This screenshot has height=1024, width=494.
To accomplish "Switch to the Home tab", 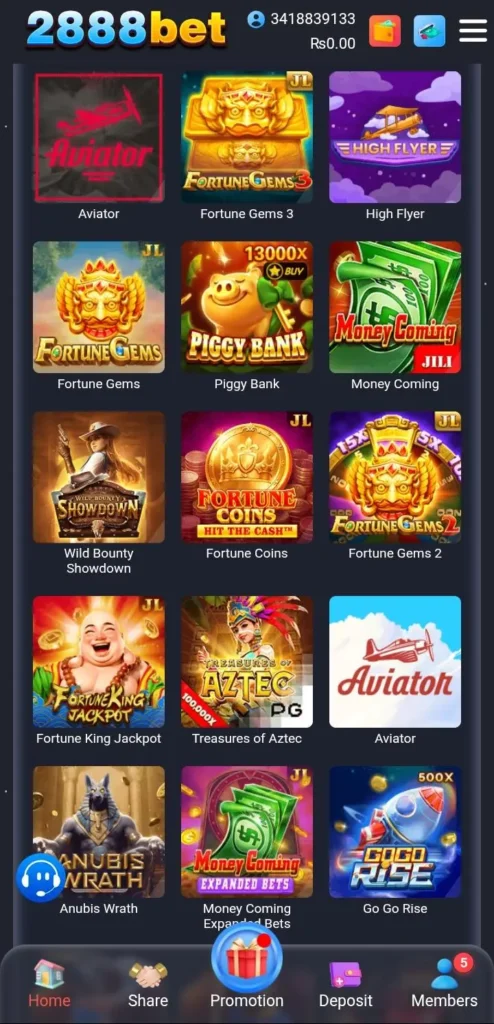I will click(x=49, y=985).
